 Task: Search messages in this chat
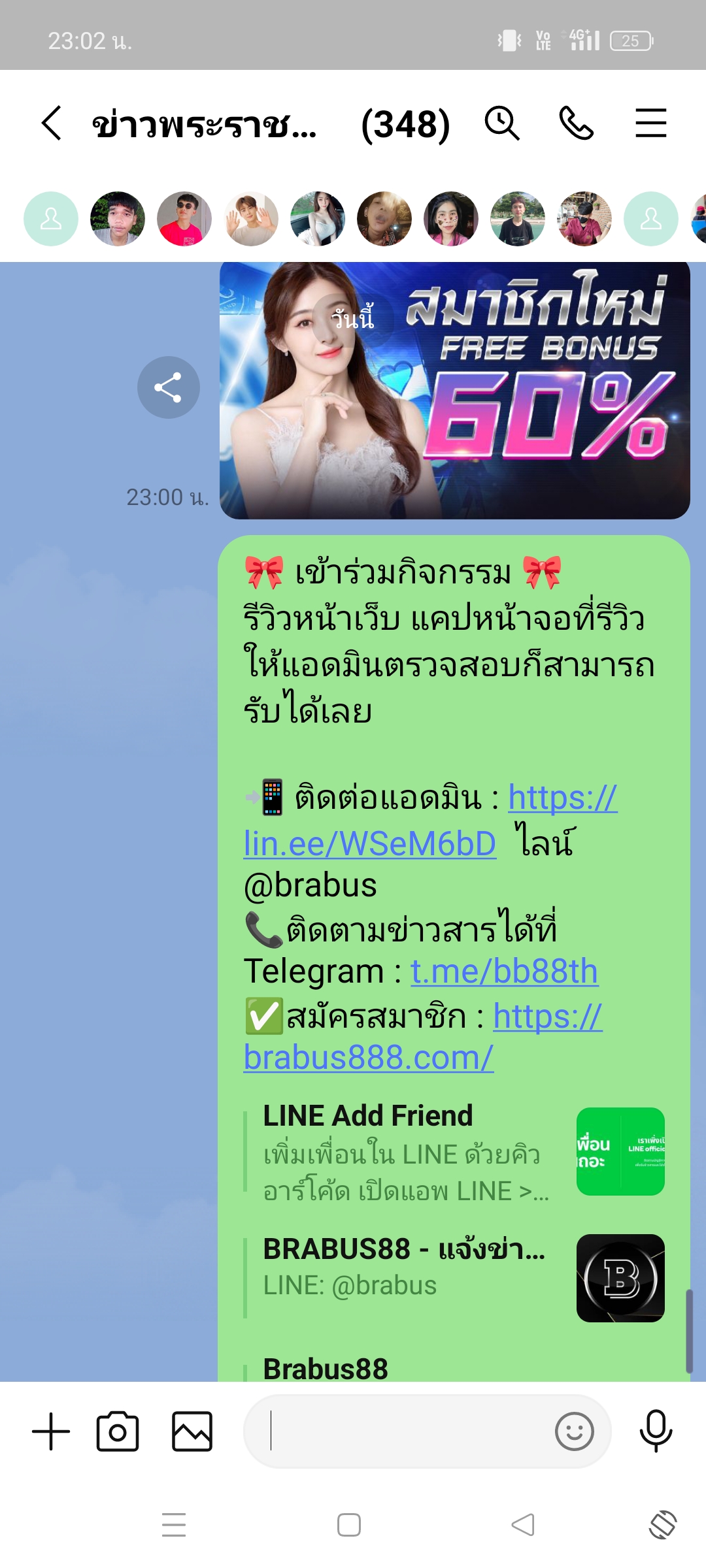point(501,123)
